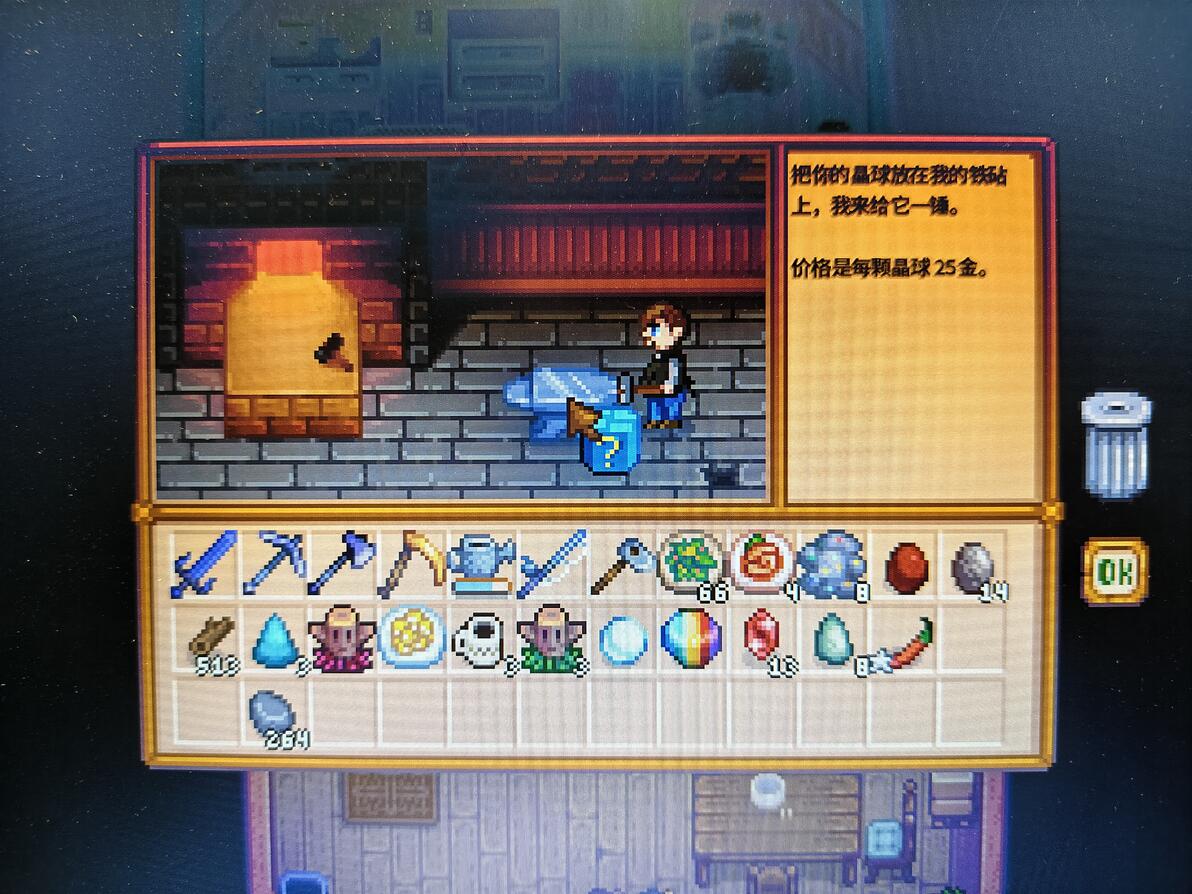The image size is (1192, 894).
Task: Select the teal frozen geode stack of 8
Action: tap(834, 639)
